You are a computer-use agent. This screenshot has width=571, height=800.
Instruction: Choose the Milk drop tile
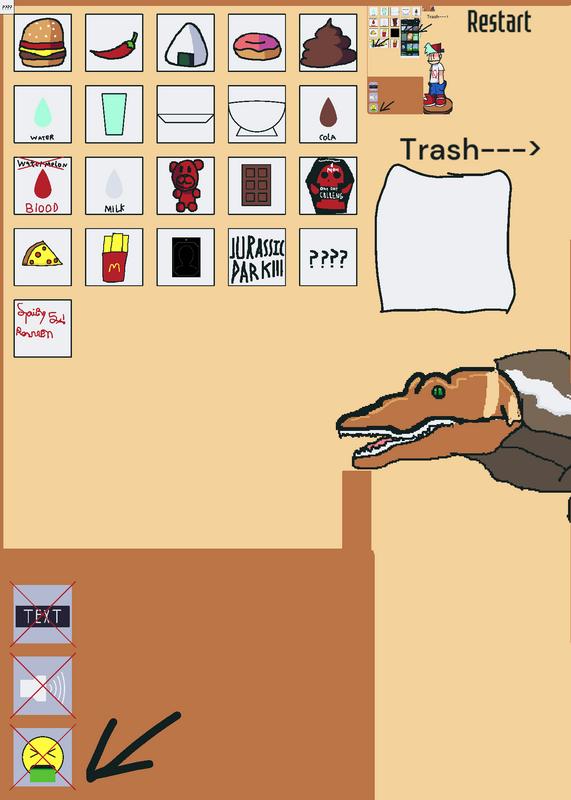click(114, 186)
